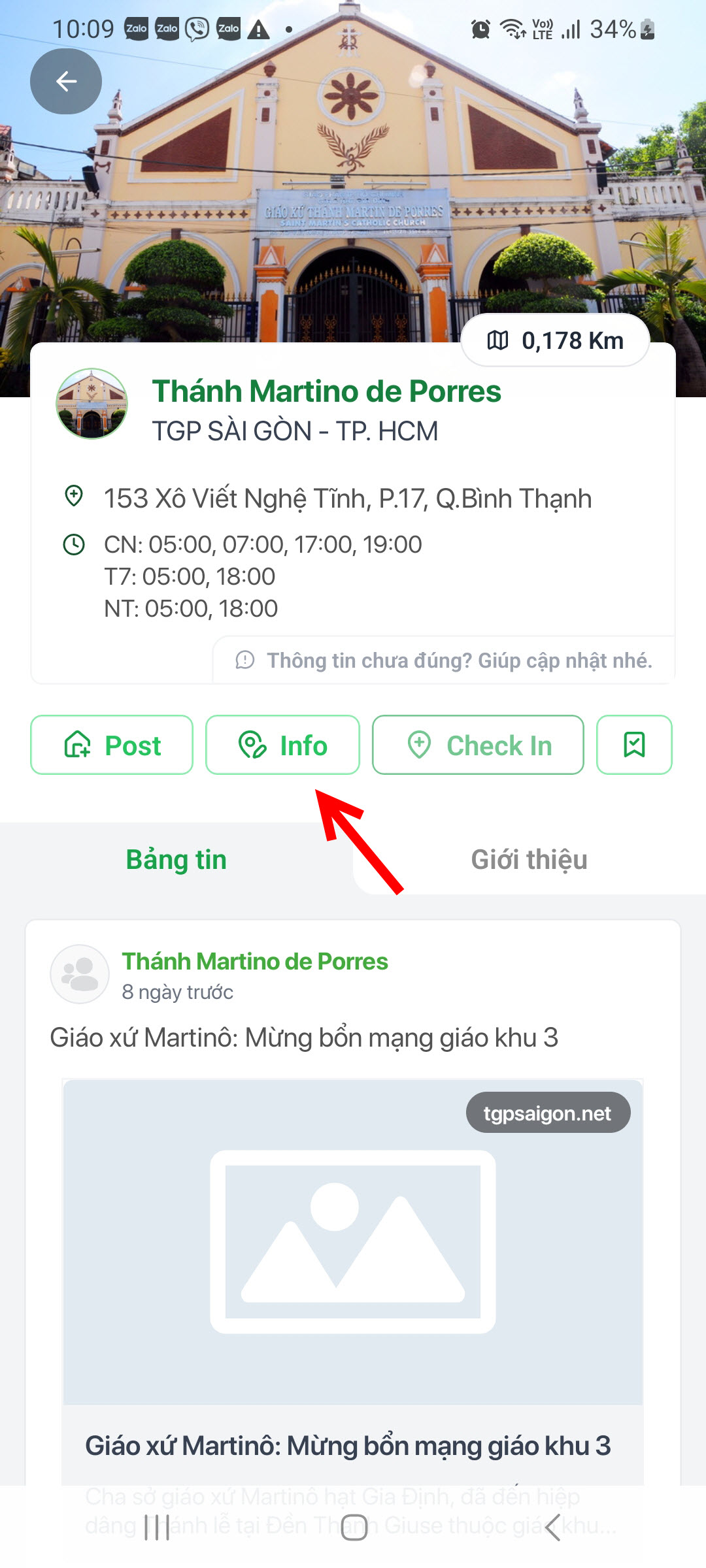Tap the post author name Thánh Martino de Porres

[255, 961]
